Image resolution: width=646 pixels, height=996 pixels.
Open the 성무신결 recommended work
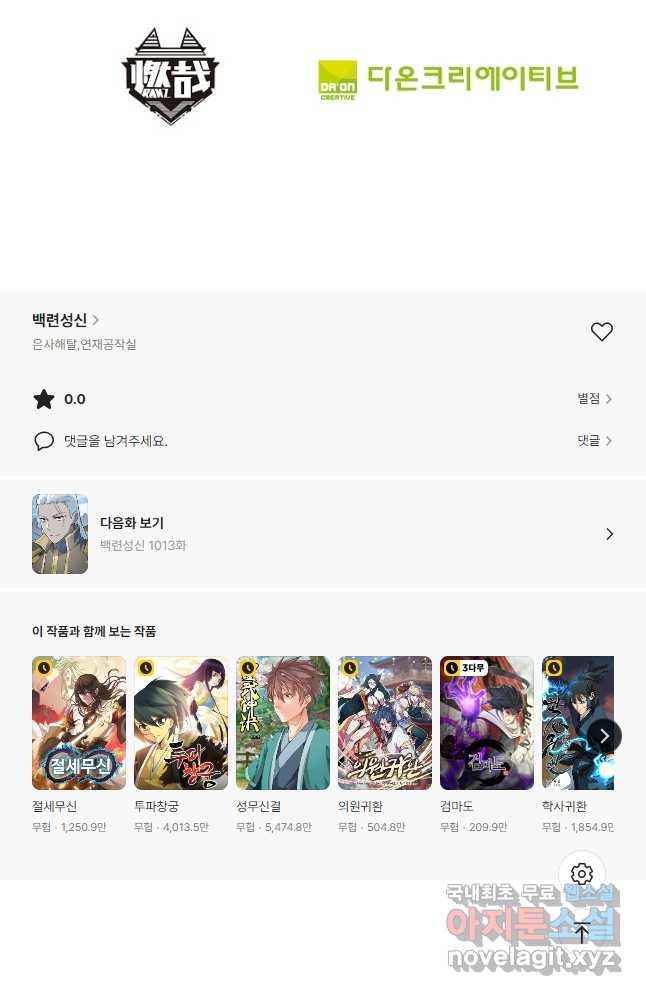click(283, 723)
